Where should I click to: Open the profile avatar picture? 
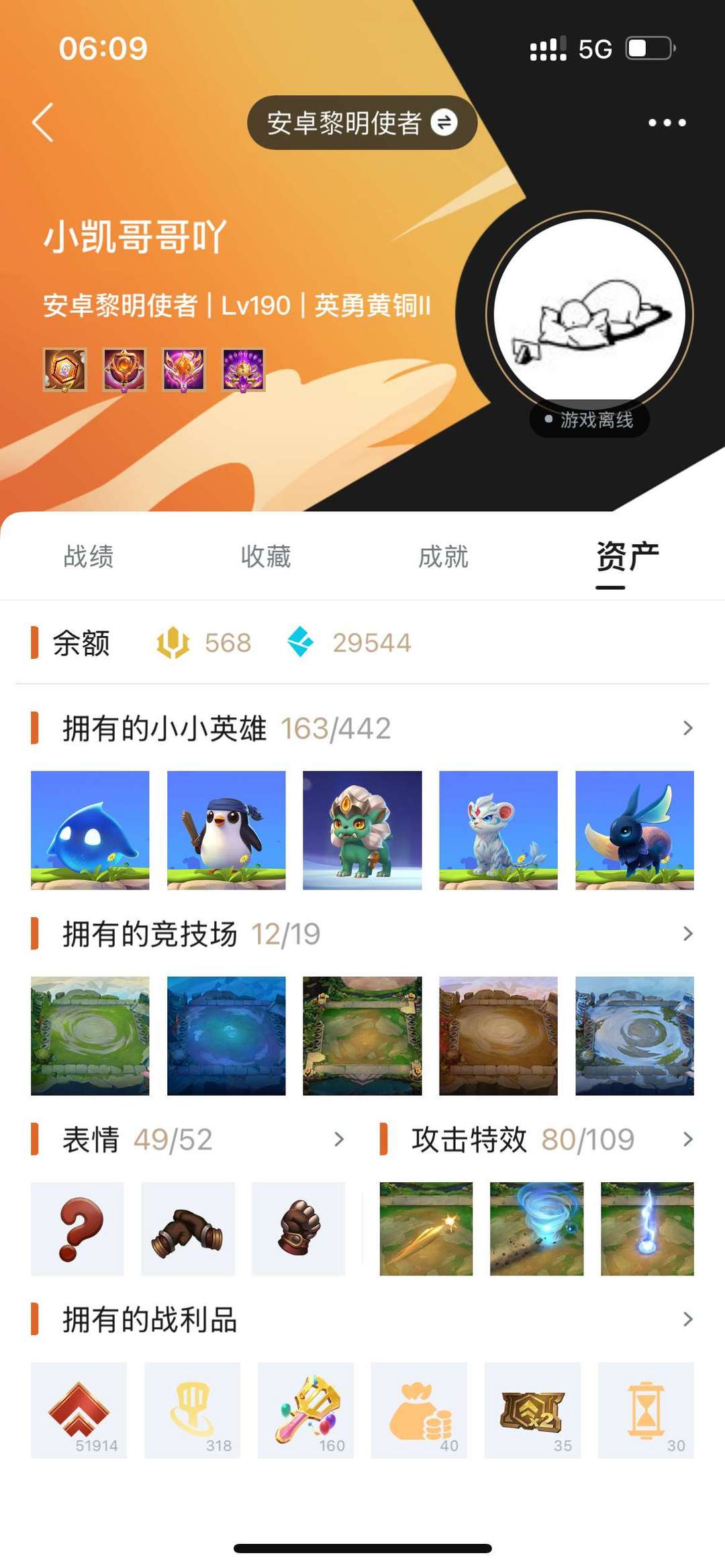589,315
